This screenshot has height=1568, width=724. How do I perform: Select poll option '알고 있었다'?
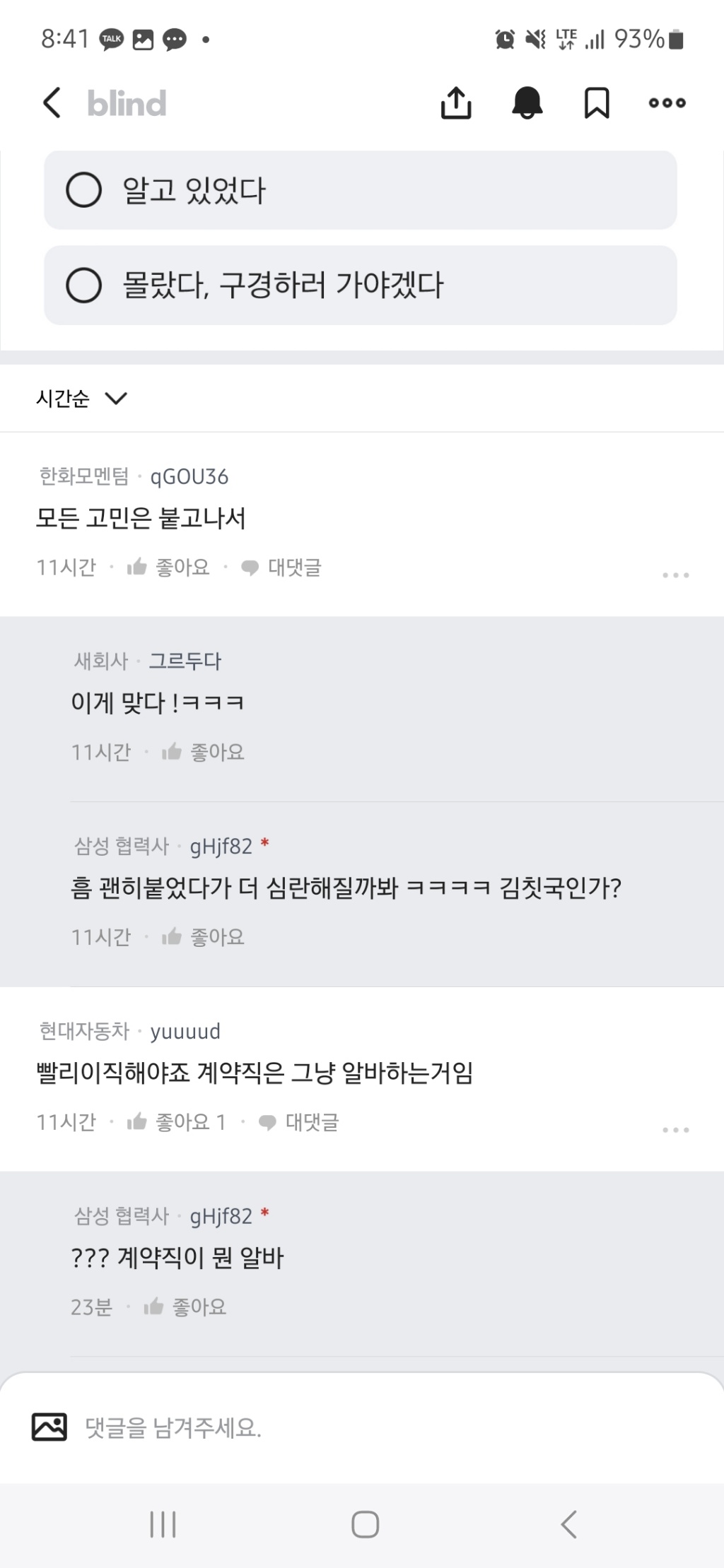(x=360, y=190)
